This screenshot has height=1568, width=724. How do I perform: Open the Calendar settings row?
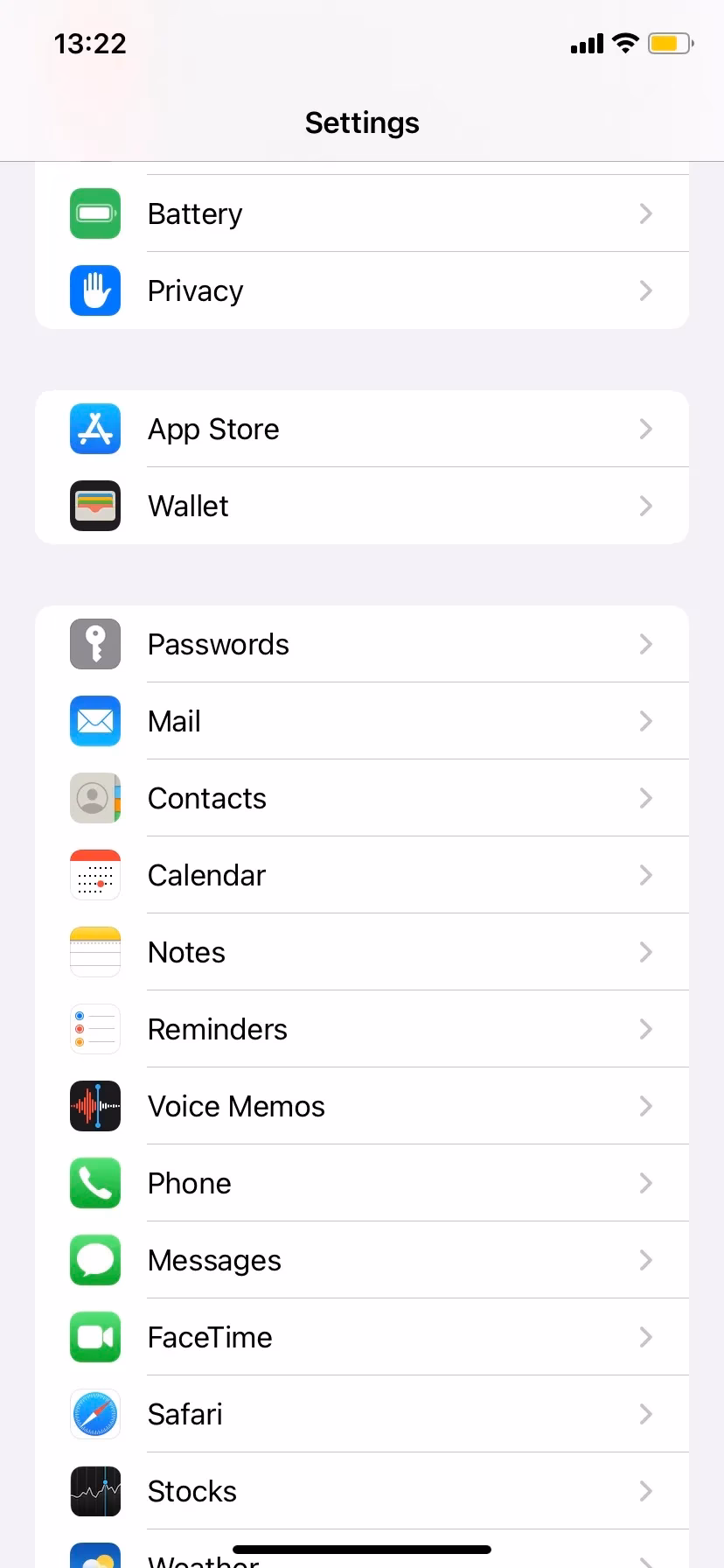pyautogui.click(x=362, y=875)
